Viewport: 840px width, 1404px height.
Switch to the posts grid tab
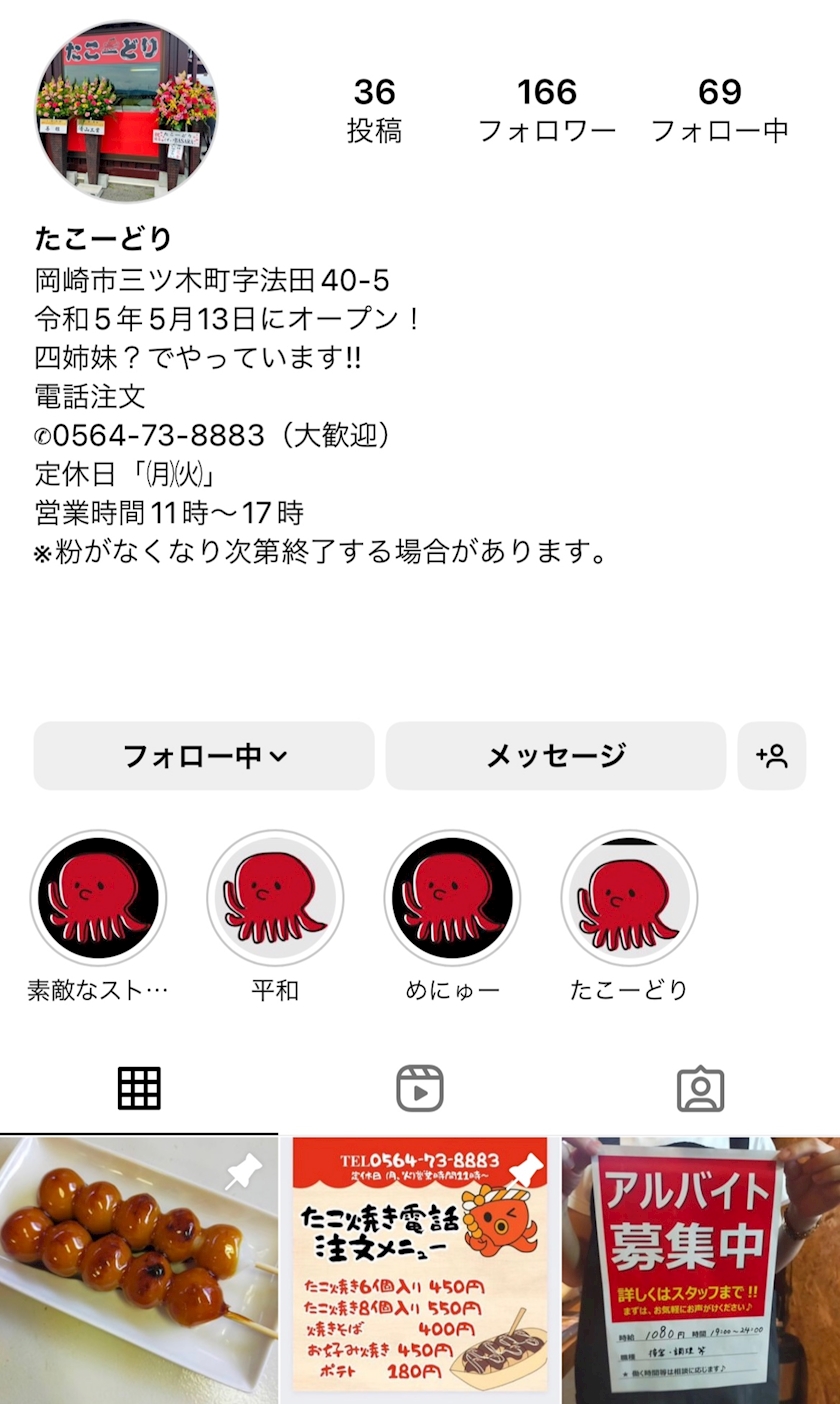point(139,1088)
